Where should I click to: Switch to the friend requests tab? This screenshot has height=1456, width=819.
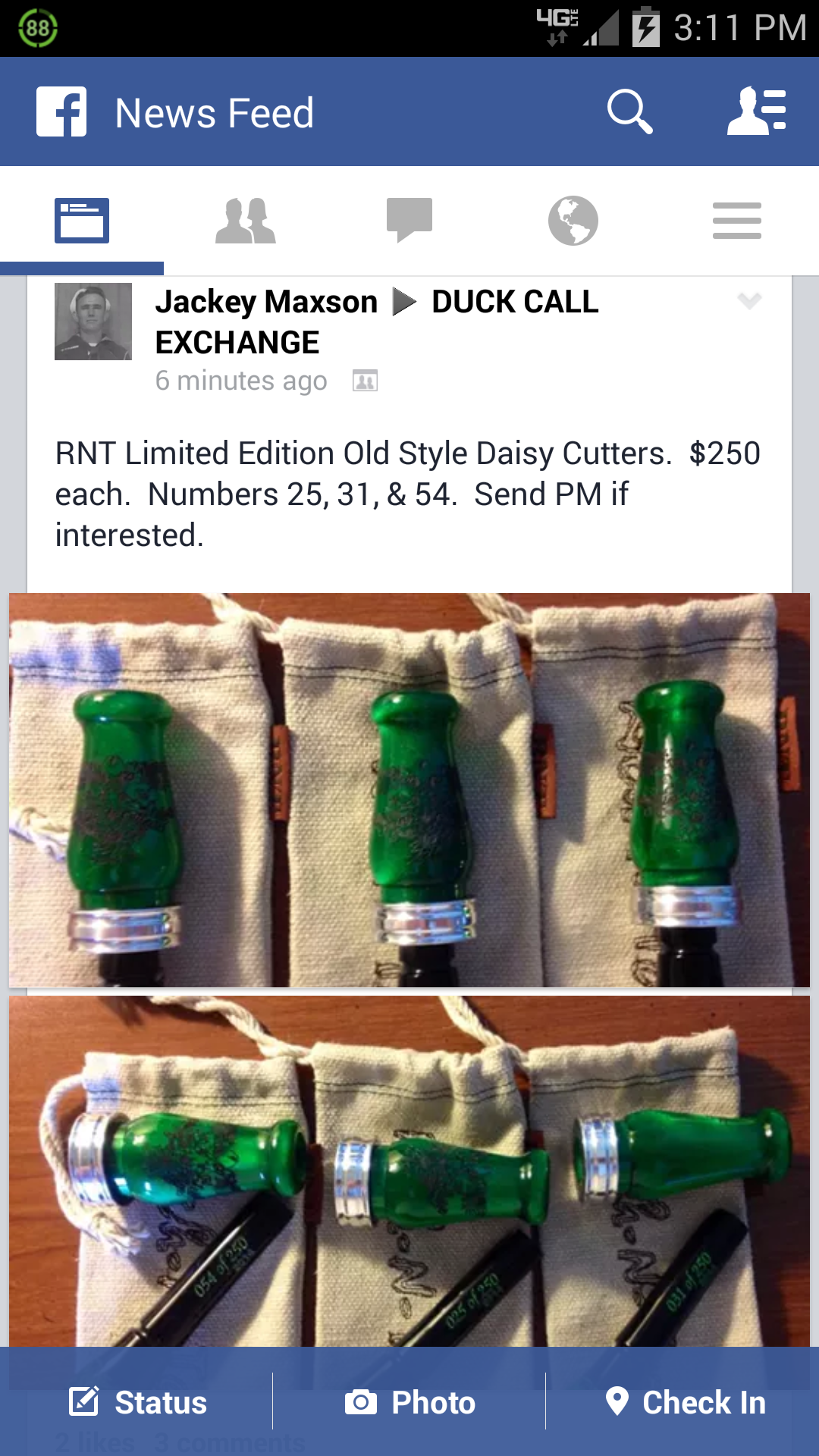click(246, 221)
